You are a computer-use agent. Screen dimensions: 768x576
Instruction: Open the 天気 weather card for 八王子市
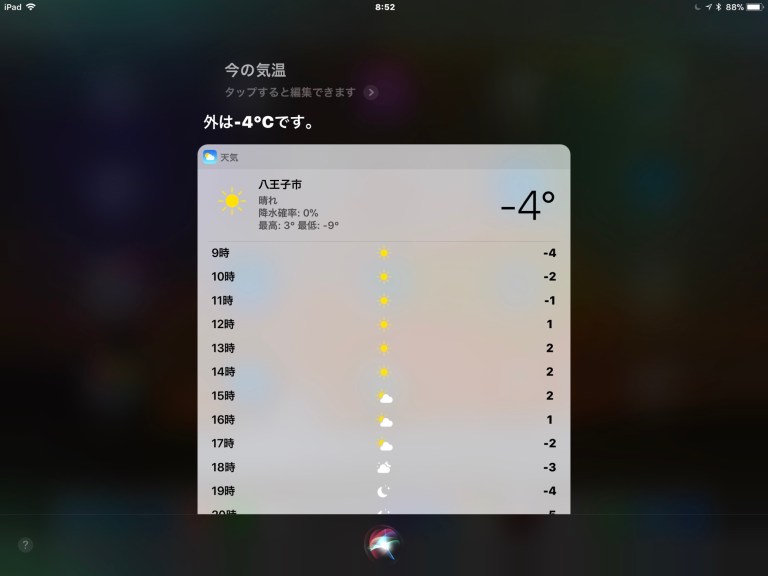(x=384, y=203)
